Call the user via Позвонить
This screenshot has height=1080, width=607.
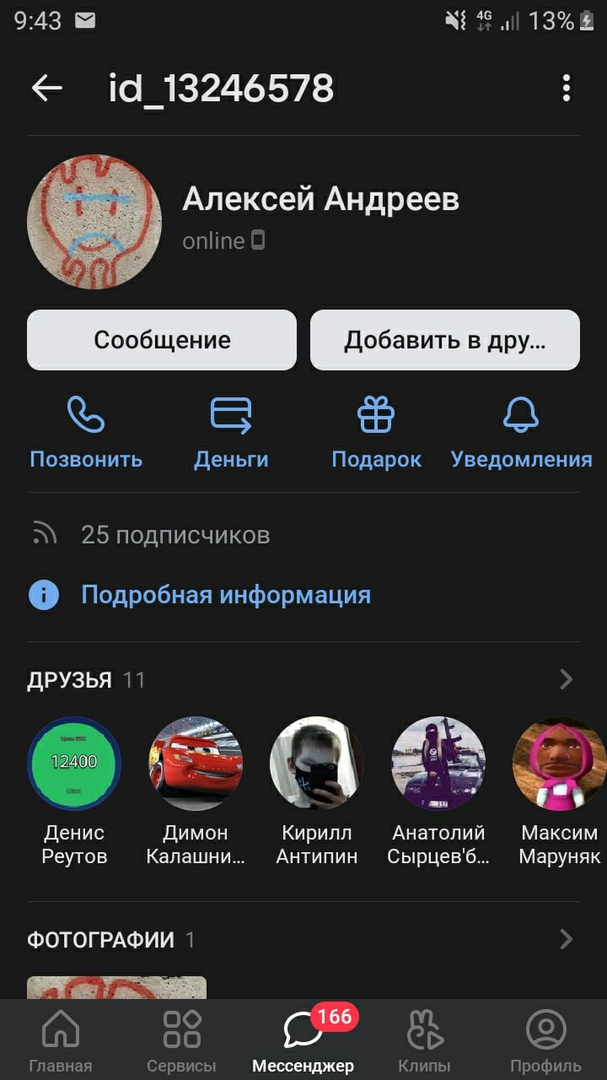86,432
